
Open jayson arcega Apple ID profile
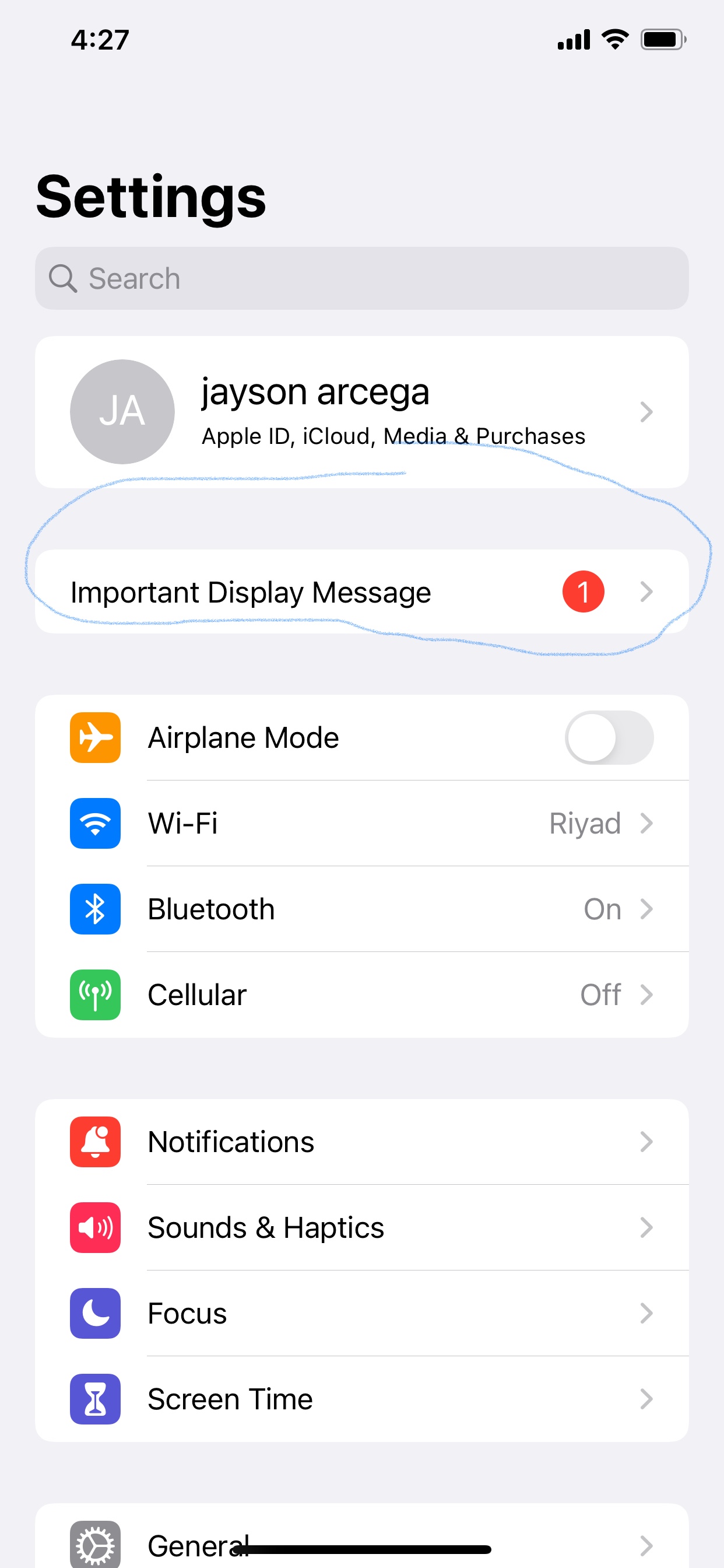click(x=362, y=412)
